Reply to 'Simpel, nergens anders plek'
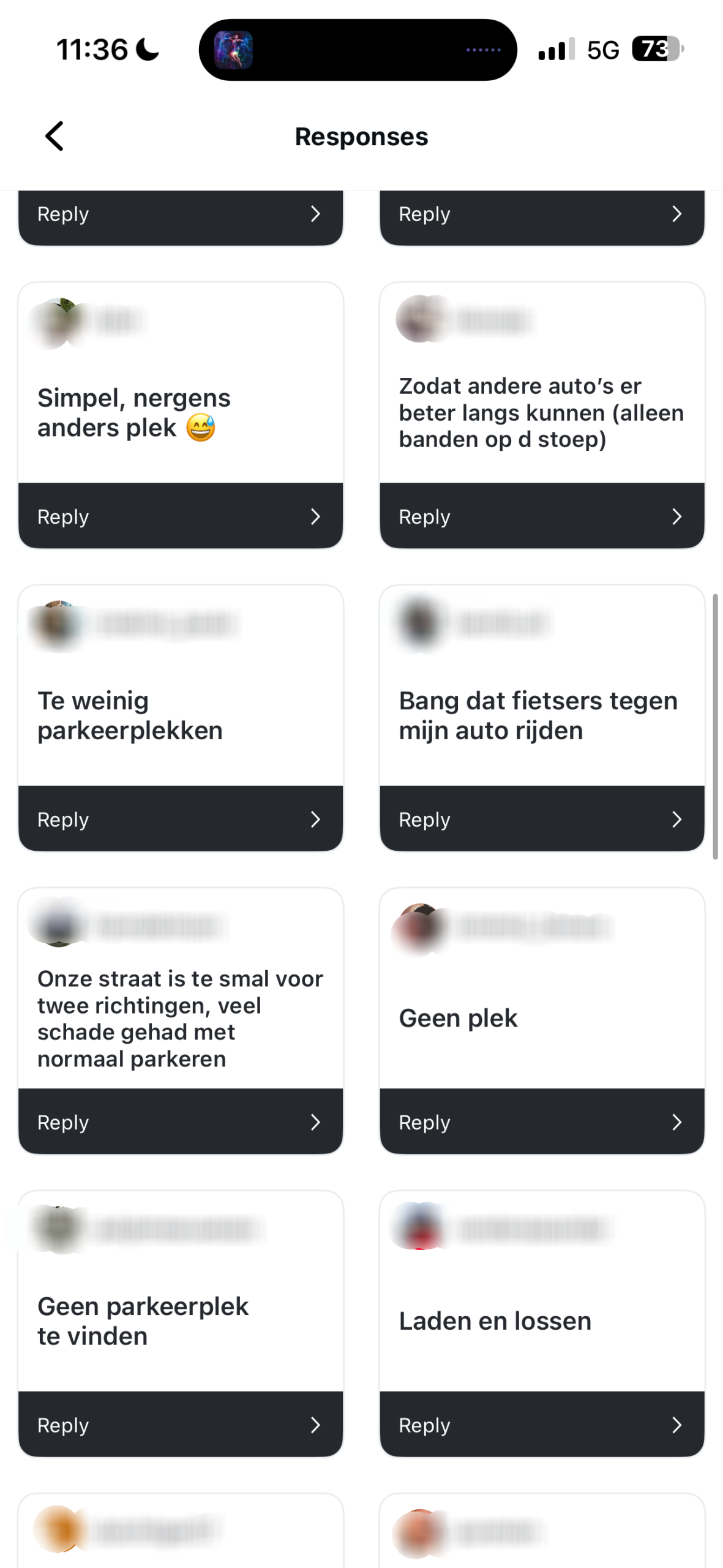723x1568 pixels. pyautogui.click(x=180, y=516)
